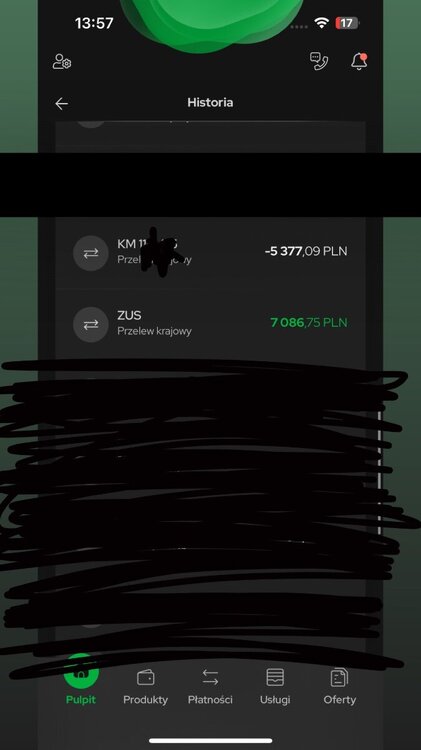Open the -5 377,09 PLN transfer
421x750 pixels.
pos(210,253)
